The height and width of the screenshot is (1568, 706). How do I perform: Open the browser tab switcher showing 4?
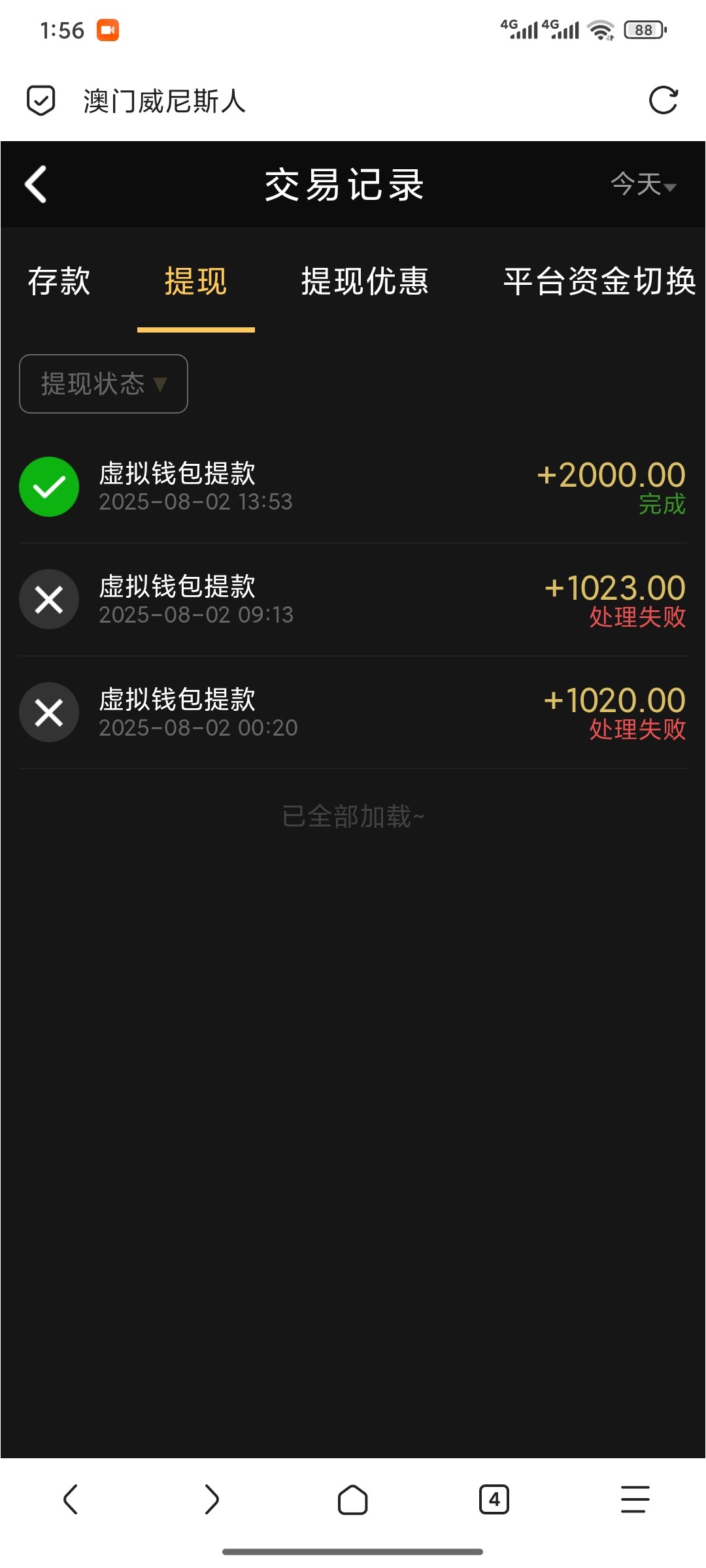tap(494, 1499)
